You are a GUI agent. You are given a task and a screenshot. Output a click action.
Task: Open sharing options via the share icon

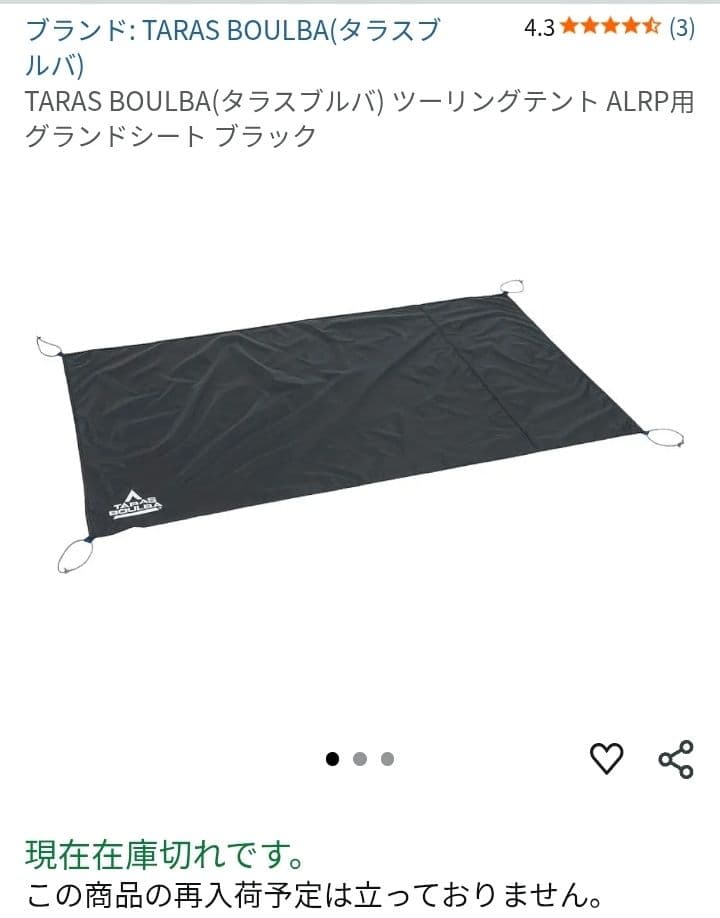click(676, 760)
